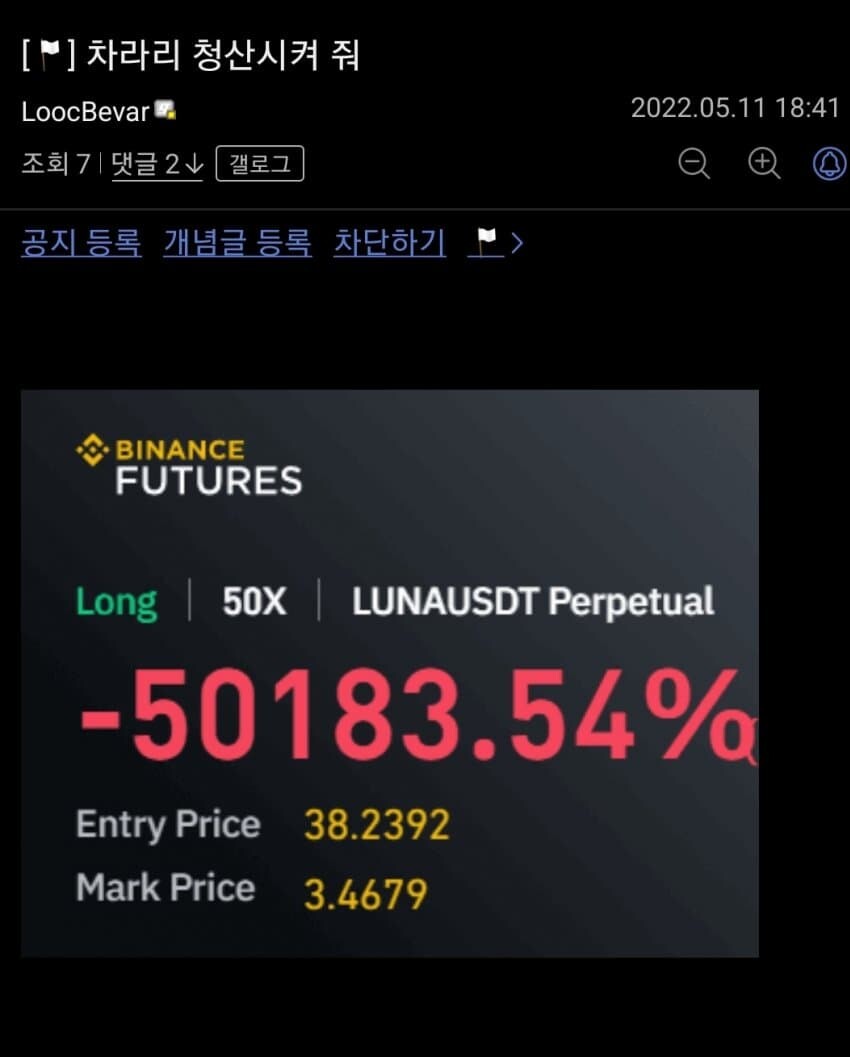The height and width of the screenshot is (1057, 850).
Task: Tap the notification bell icon
Action: point(829,163)
